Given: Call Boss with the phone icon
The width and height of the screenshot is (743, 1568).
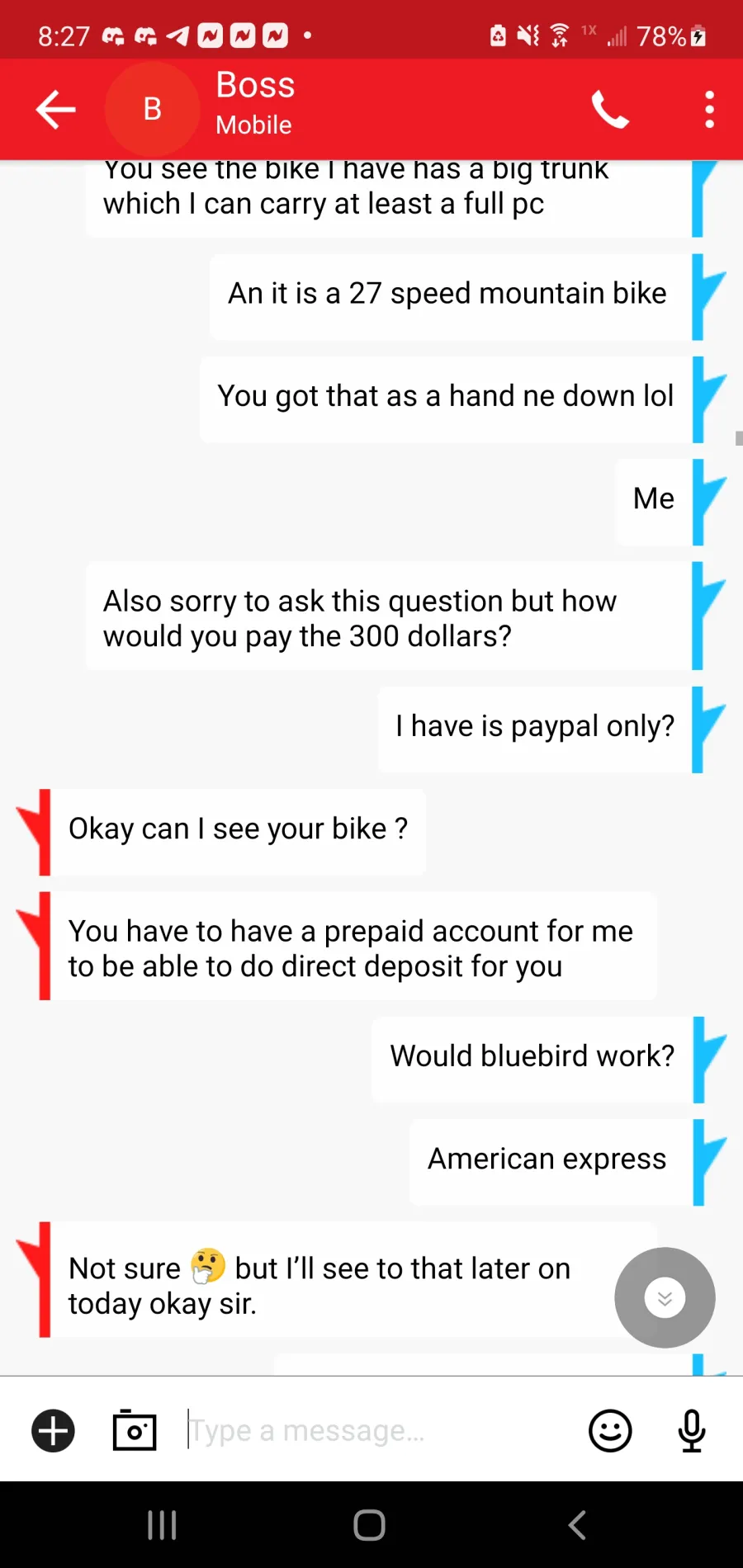Looking at the screenshot, I should [x=610, y=109].
